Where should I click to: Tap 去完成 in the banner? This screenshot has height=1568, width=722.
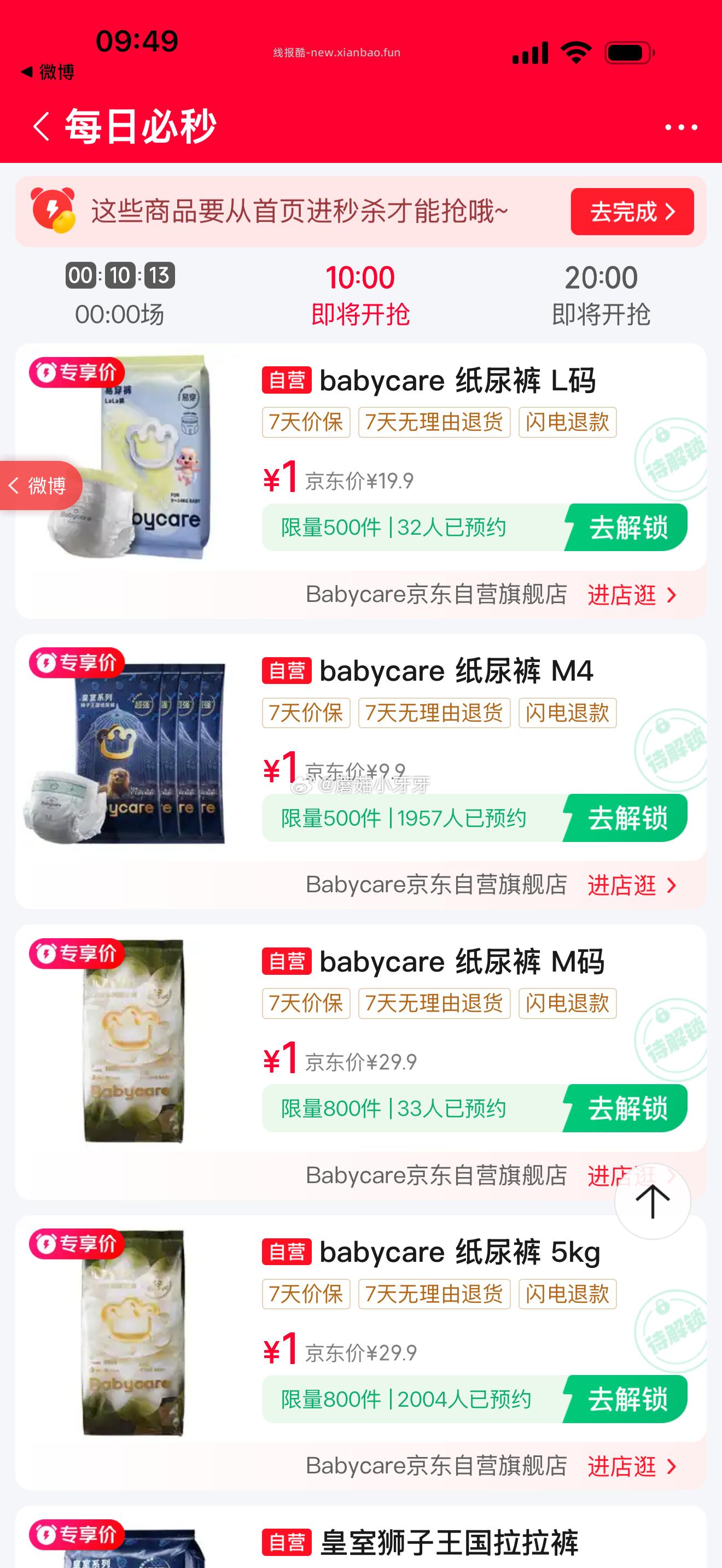click(x=632, y=211)
